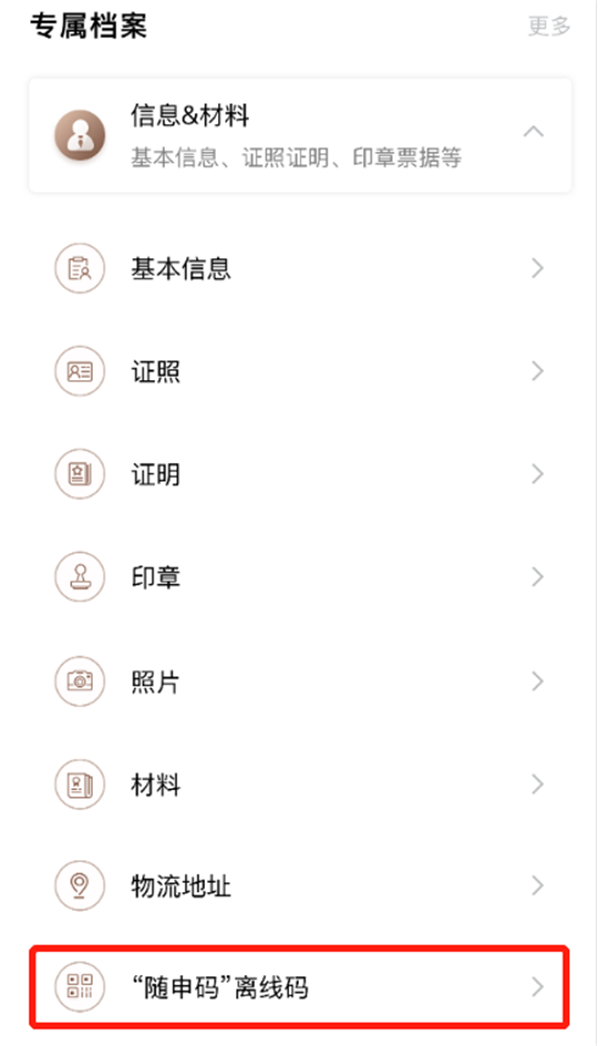Image resolution: width=600 pixels, height=1046 pixels.
Task: Collapse the 信息&材料 section
Action: pyautogui.click(x=534, y=132)
